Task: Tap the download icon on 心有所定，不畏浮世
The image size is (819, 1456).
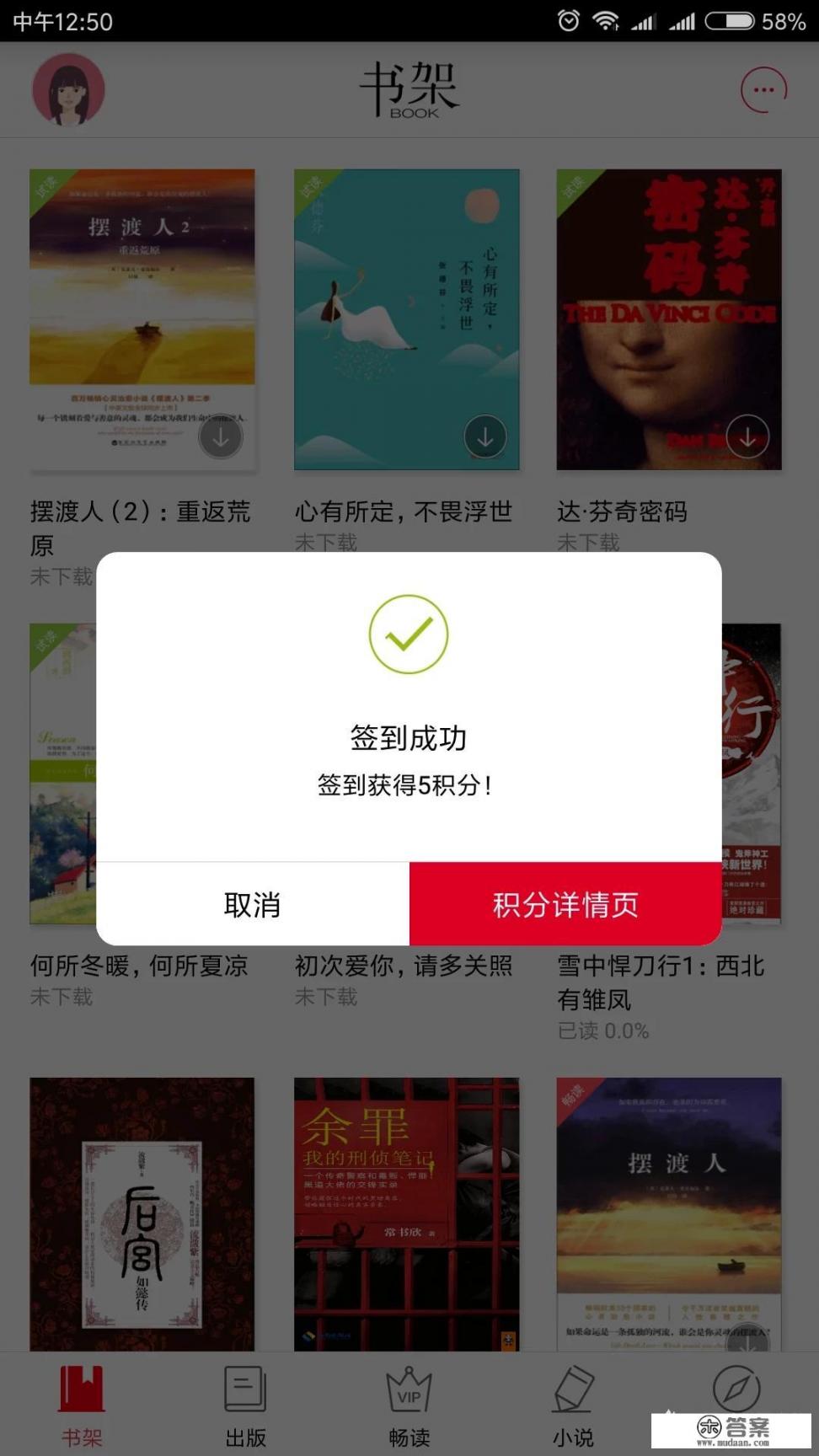Action: coord(484,436)
